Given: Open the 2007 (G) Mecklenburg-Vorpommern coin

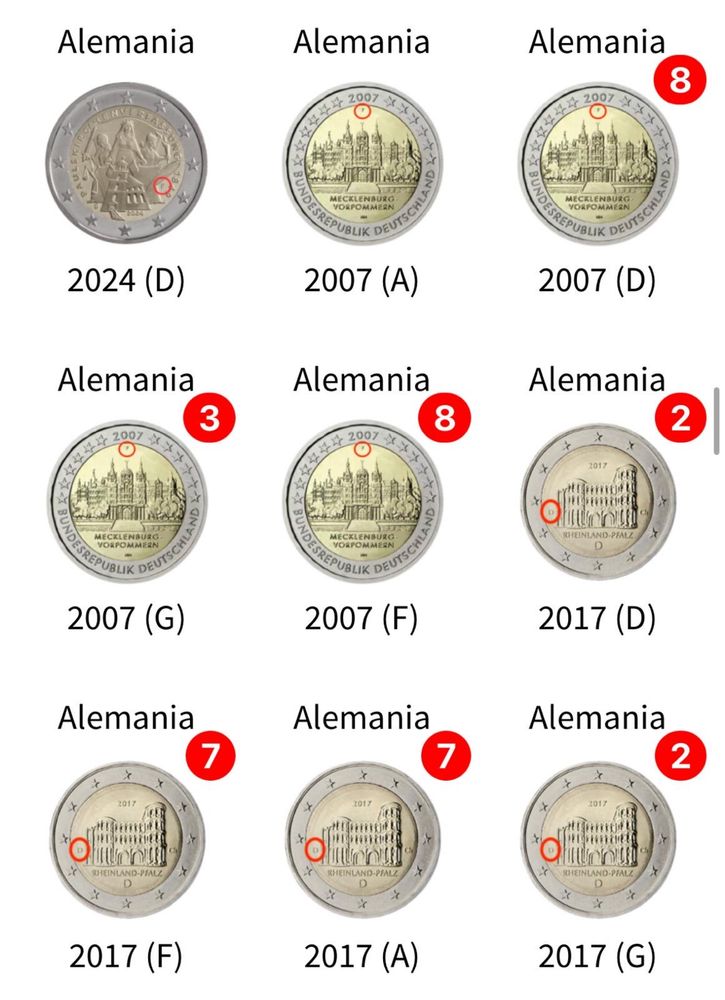Looking at the screenshot, I should [x=126, y=498].
